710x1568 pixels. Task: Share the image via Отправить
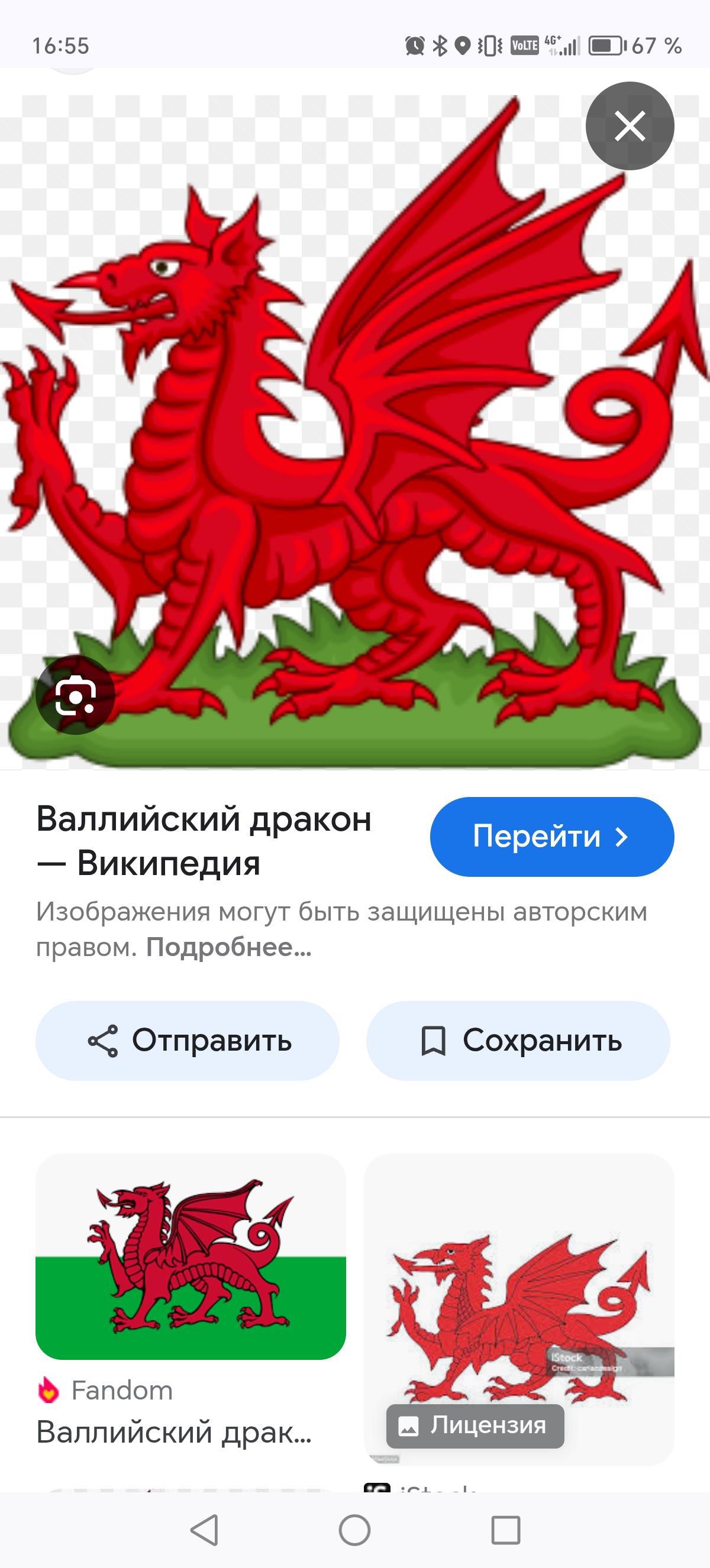point(188,1040)
